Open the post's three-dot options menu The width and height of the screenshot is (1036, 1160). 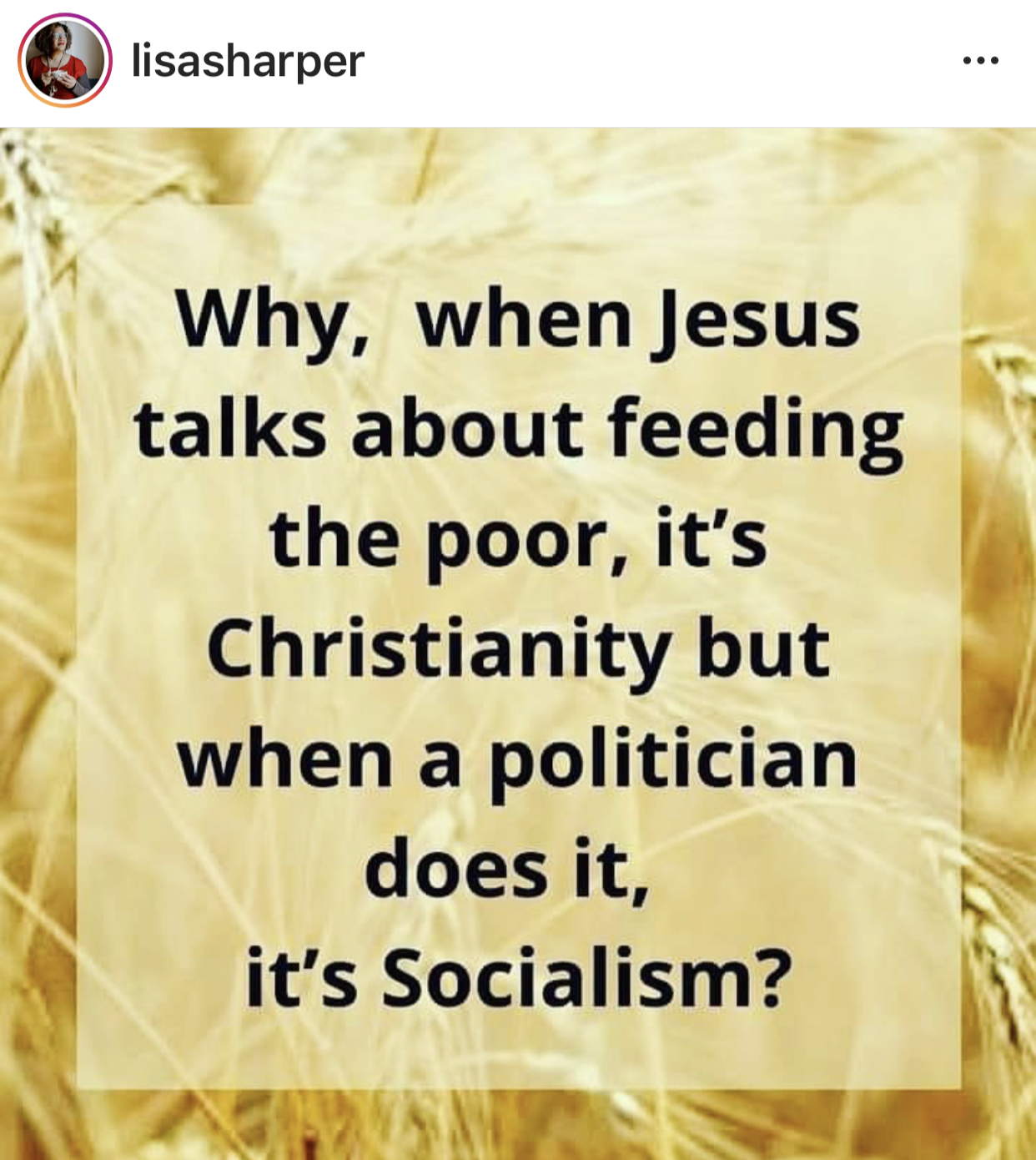980,60
